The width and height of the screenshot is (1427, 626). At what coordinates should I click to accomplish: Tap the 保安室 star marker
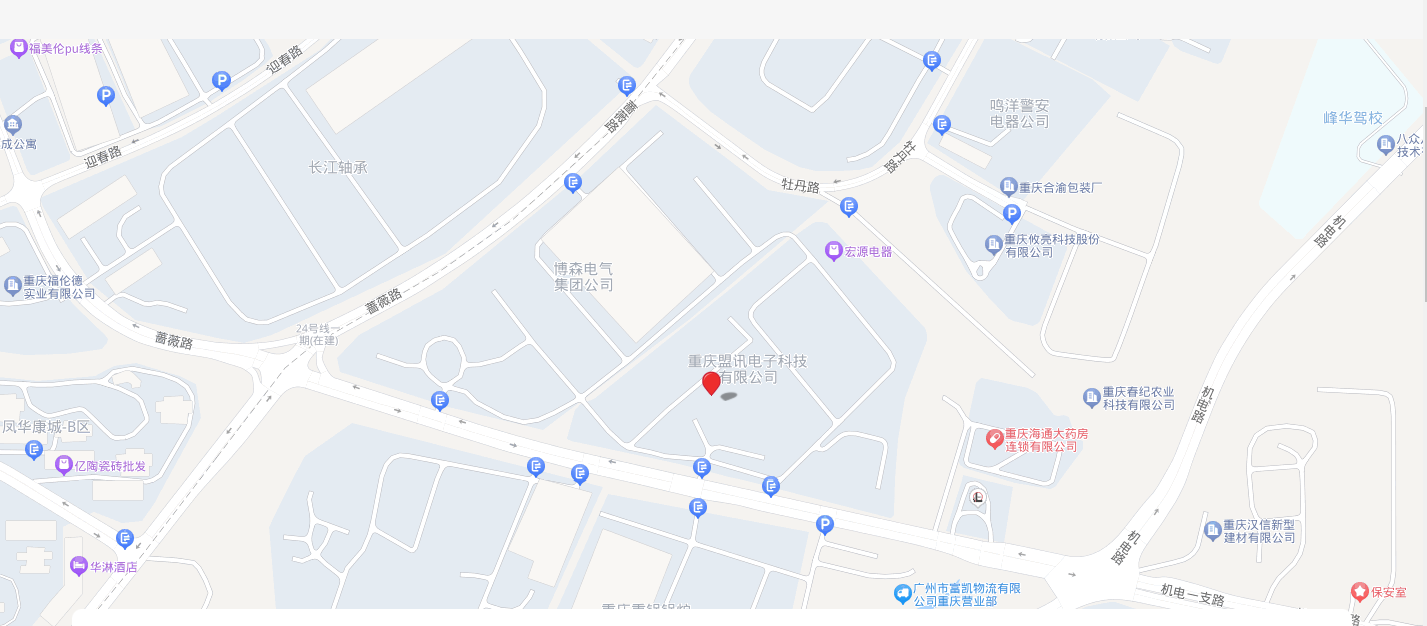pyautogui.click(x=1359, y=592)
